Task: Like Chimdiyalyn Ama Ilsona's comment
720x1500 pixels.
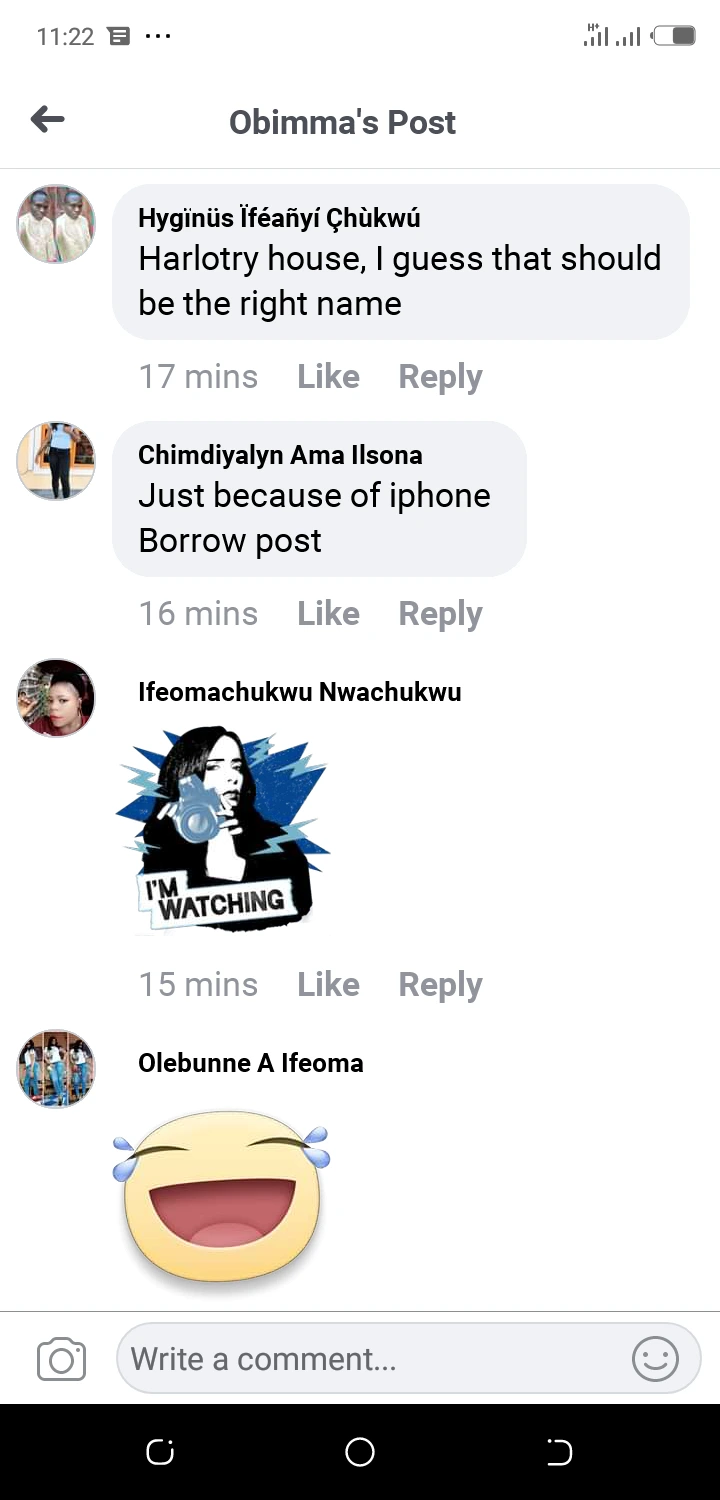Action: [x=328, y=614]
